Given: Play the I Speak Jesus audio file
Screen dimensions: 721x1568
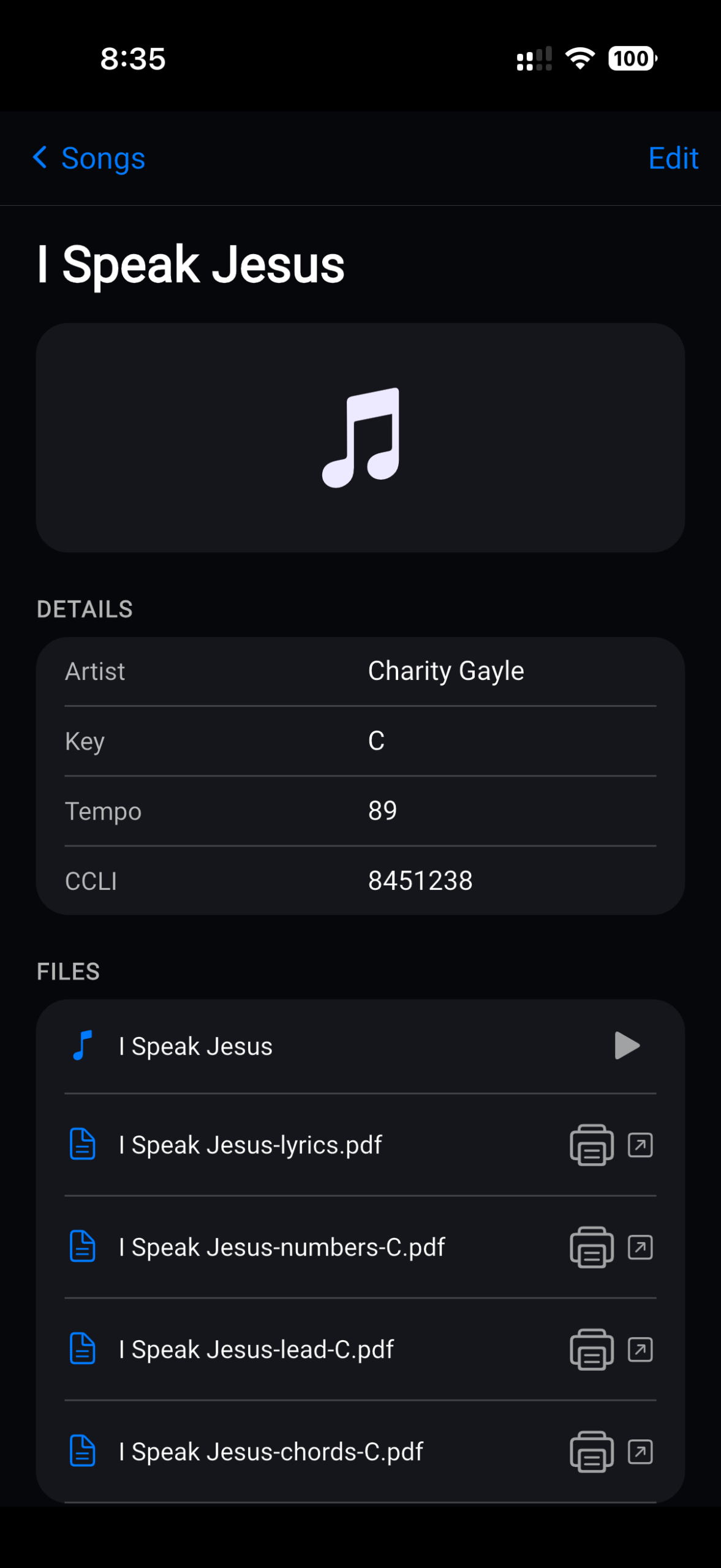Looking at the screenshot, I should point(627,1046).
